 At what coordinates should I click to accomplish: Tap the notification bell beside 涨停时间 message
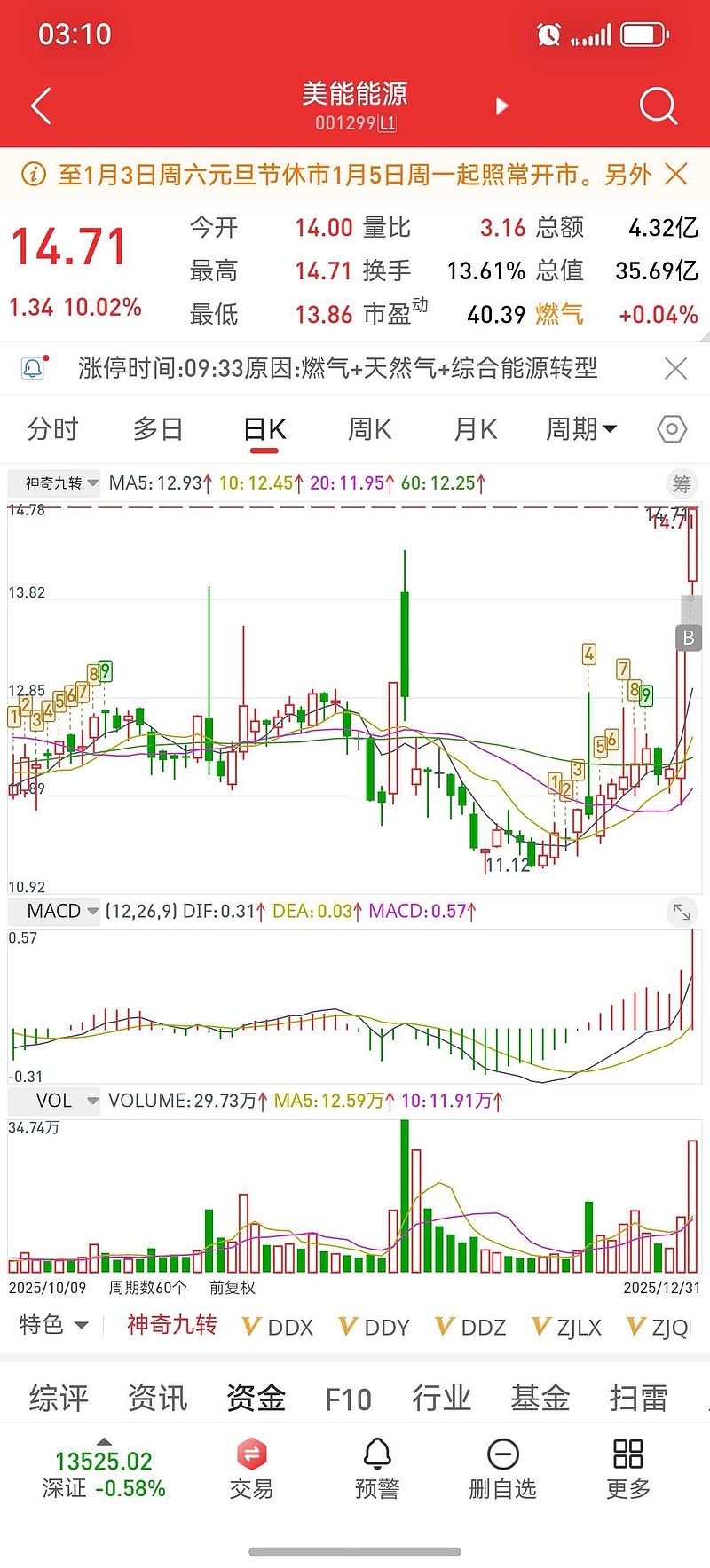point(34,368)
